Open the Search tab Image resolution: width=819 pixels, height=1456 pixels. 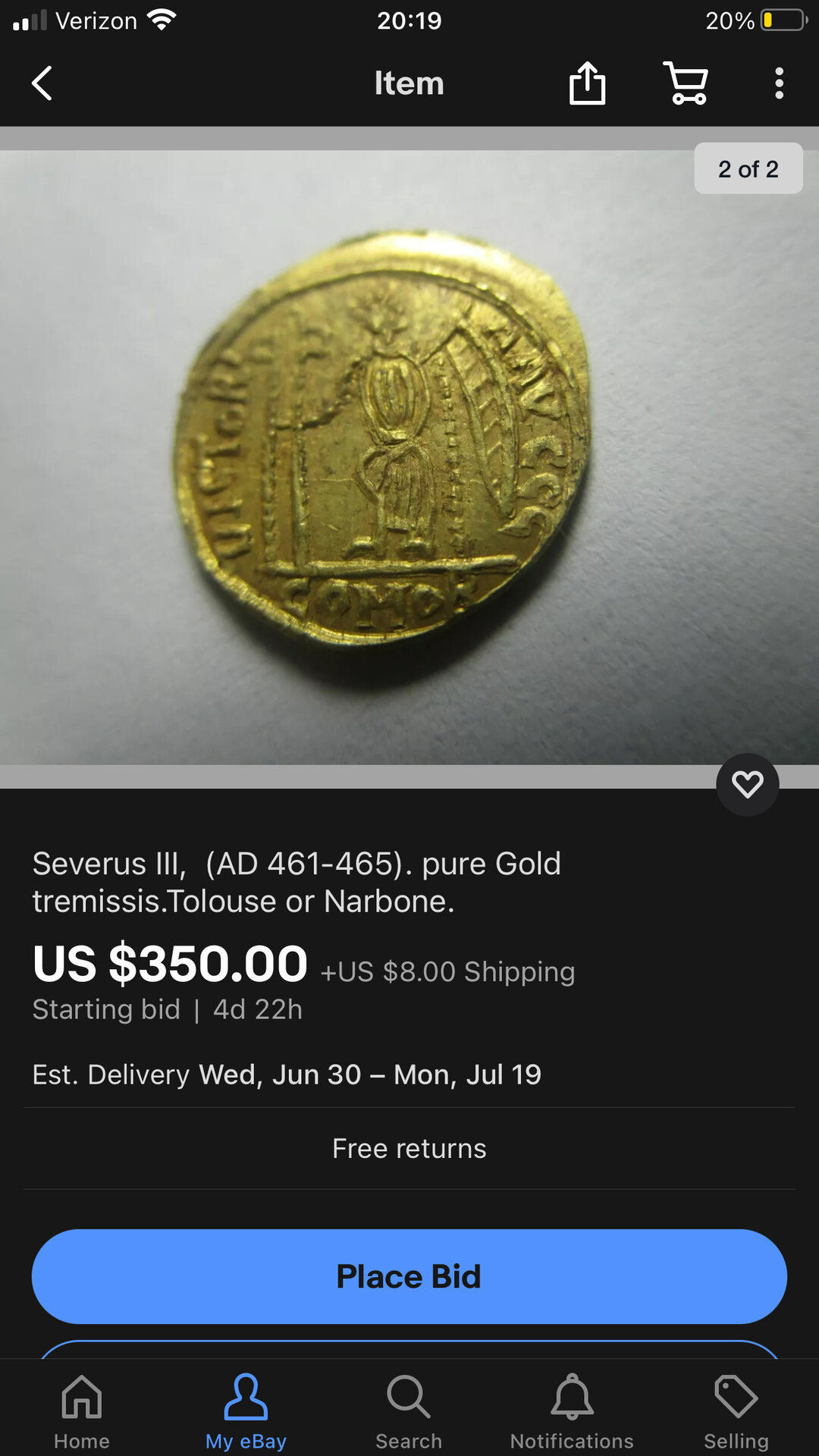409,1410
